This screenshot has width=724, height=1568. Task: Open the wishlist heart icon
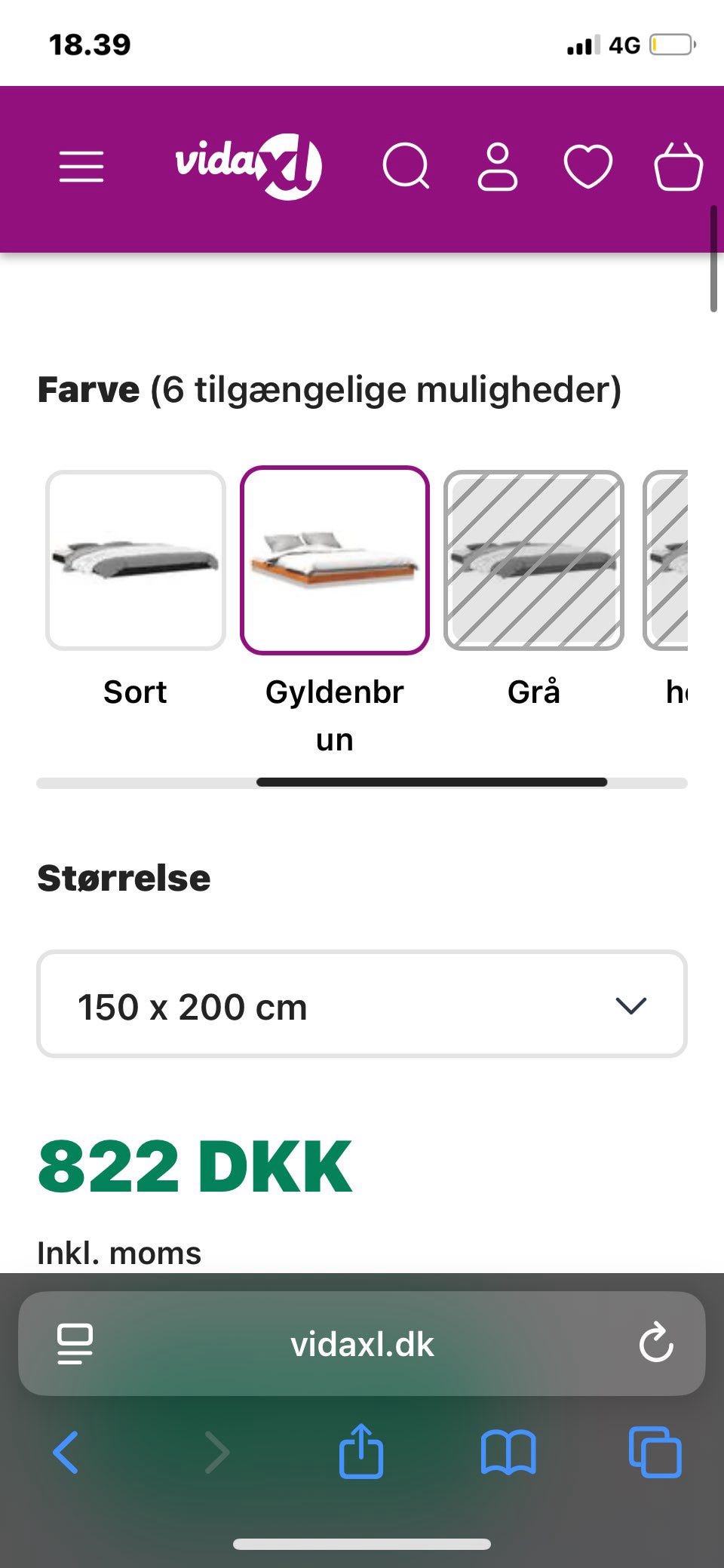[x=589, y=167]
